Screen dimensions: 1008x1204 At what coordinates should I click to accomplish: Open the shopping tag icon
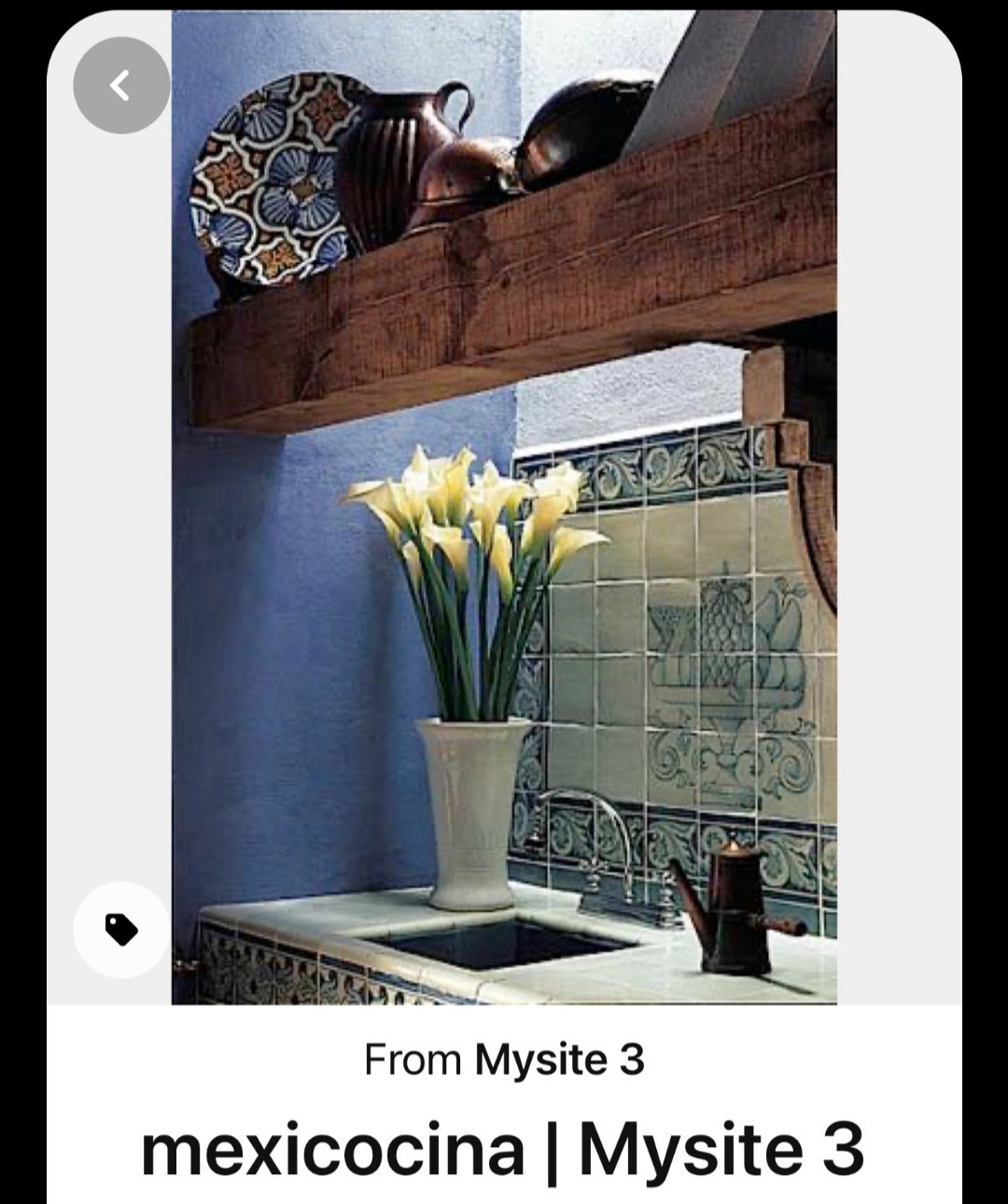click(121, 930)
